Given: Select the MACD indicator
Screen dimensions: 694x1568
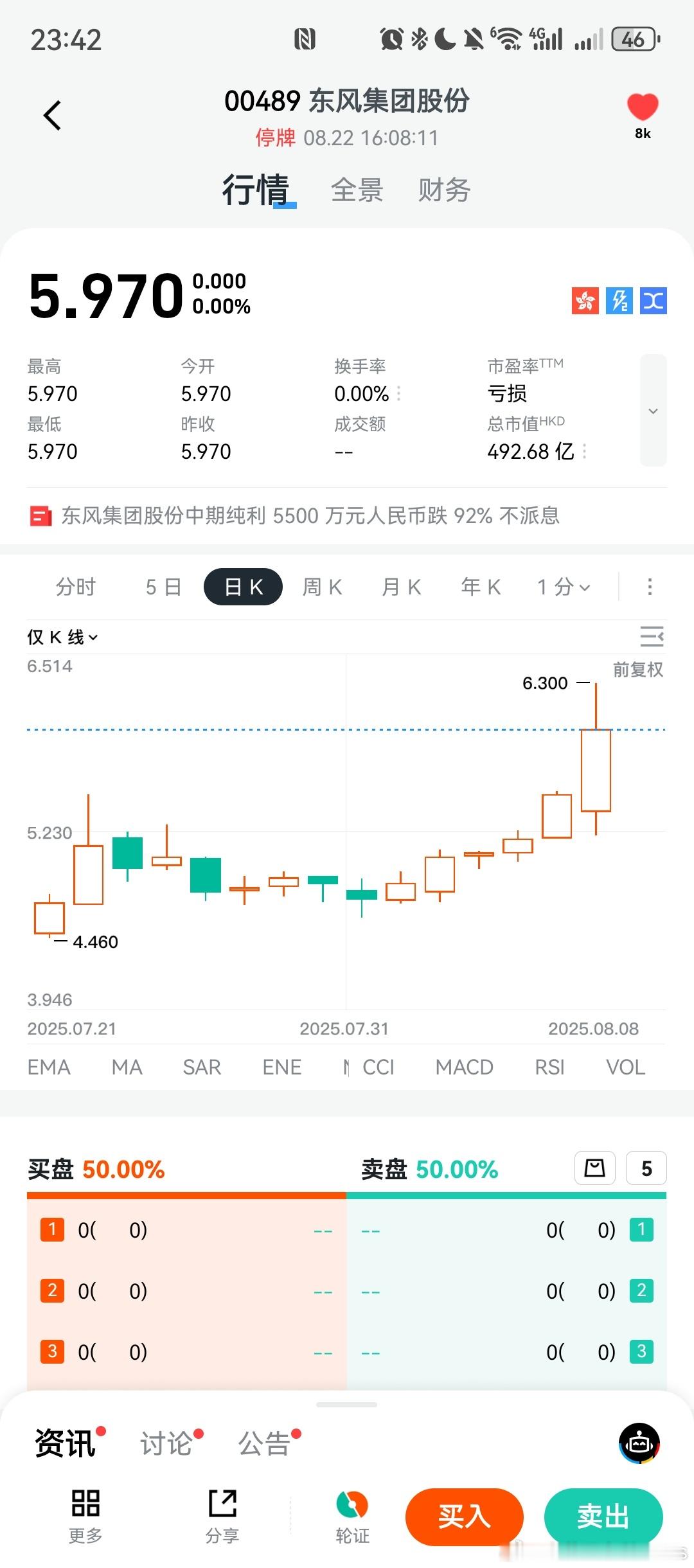Looking at the screenshot, I should coord(464,1067).
